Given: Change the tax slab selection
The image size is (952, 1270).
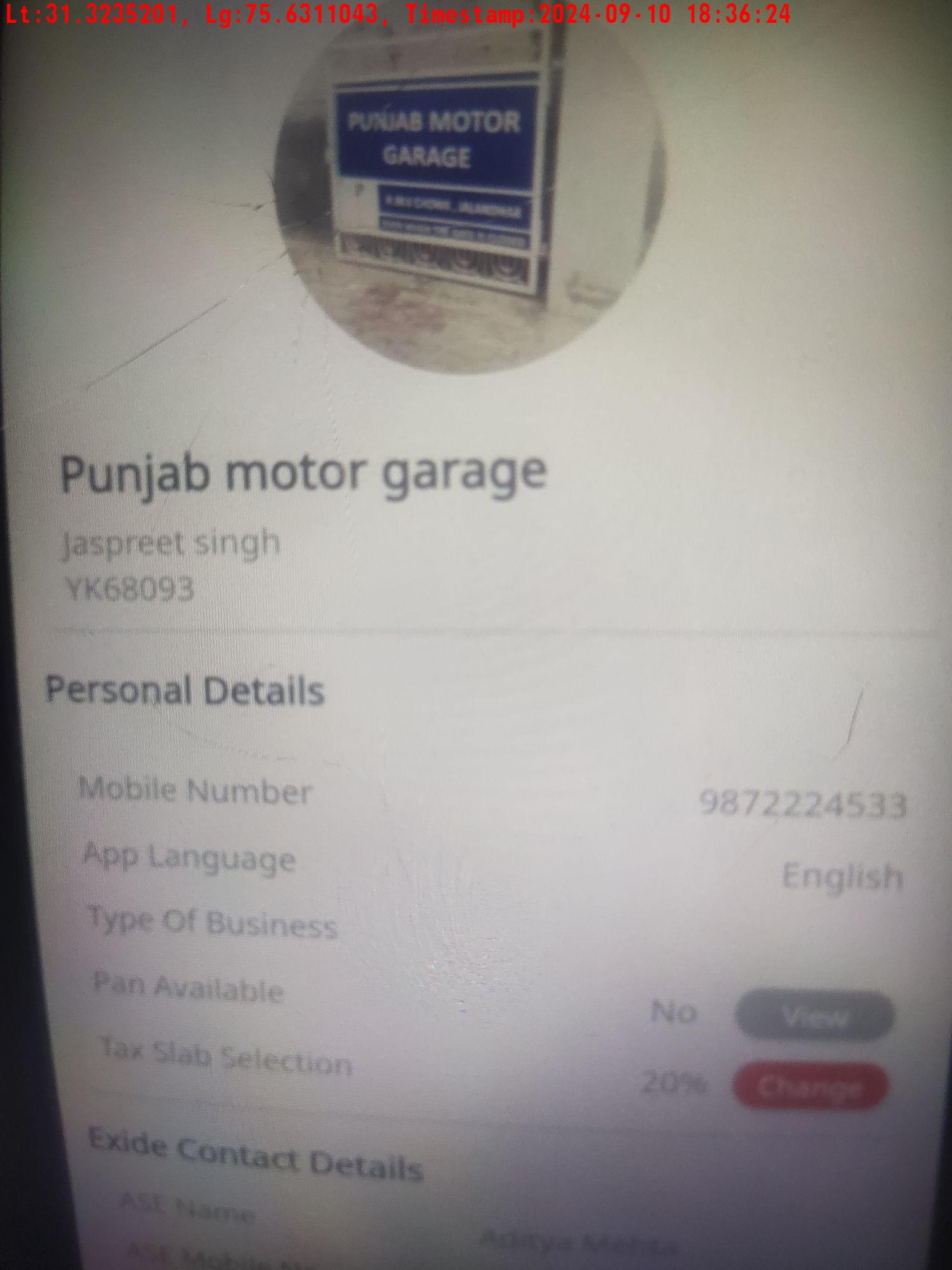Looking at the screenshot, I should tap(810, 1086).
